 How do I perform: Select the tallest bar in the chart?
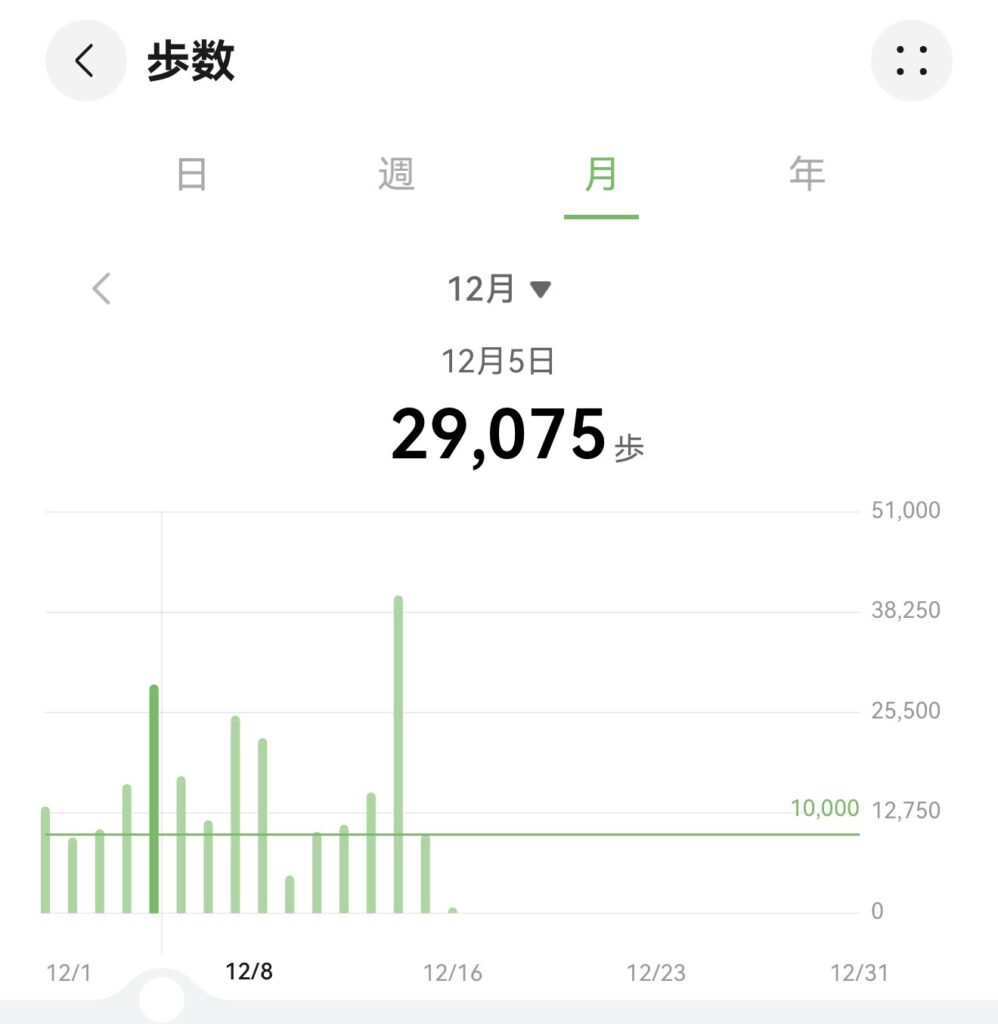pyautogui.click(x=398, y=755)
